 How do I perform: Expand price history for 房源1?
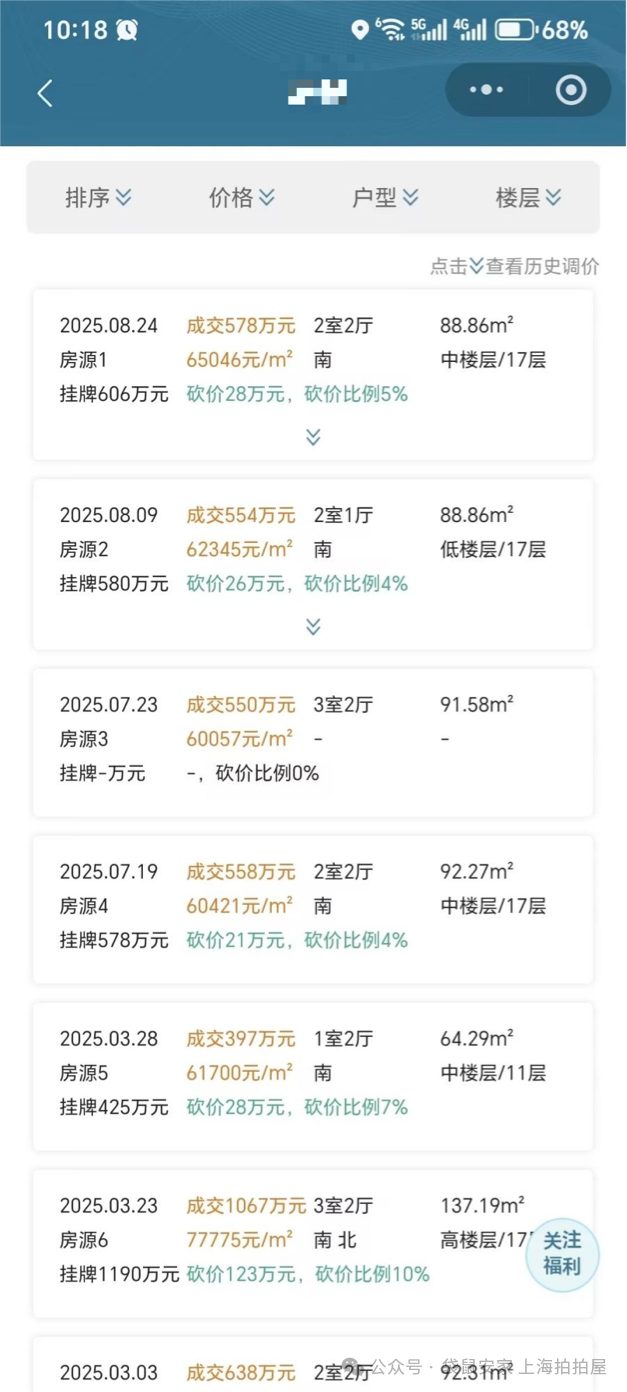point(313,437)
